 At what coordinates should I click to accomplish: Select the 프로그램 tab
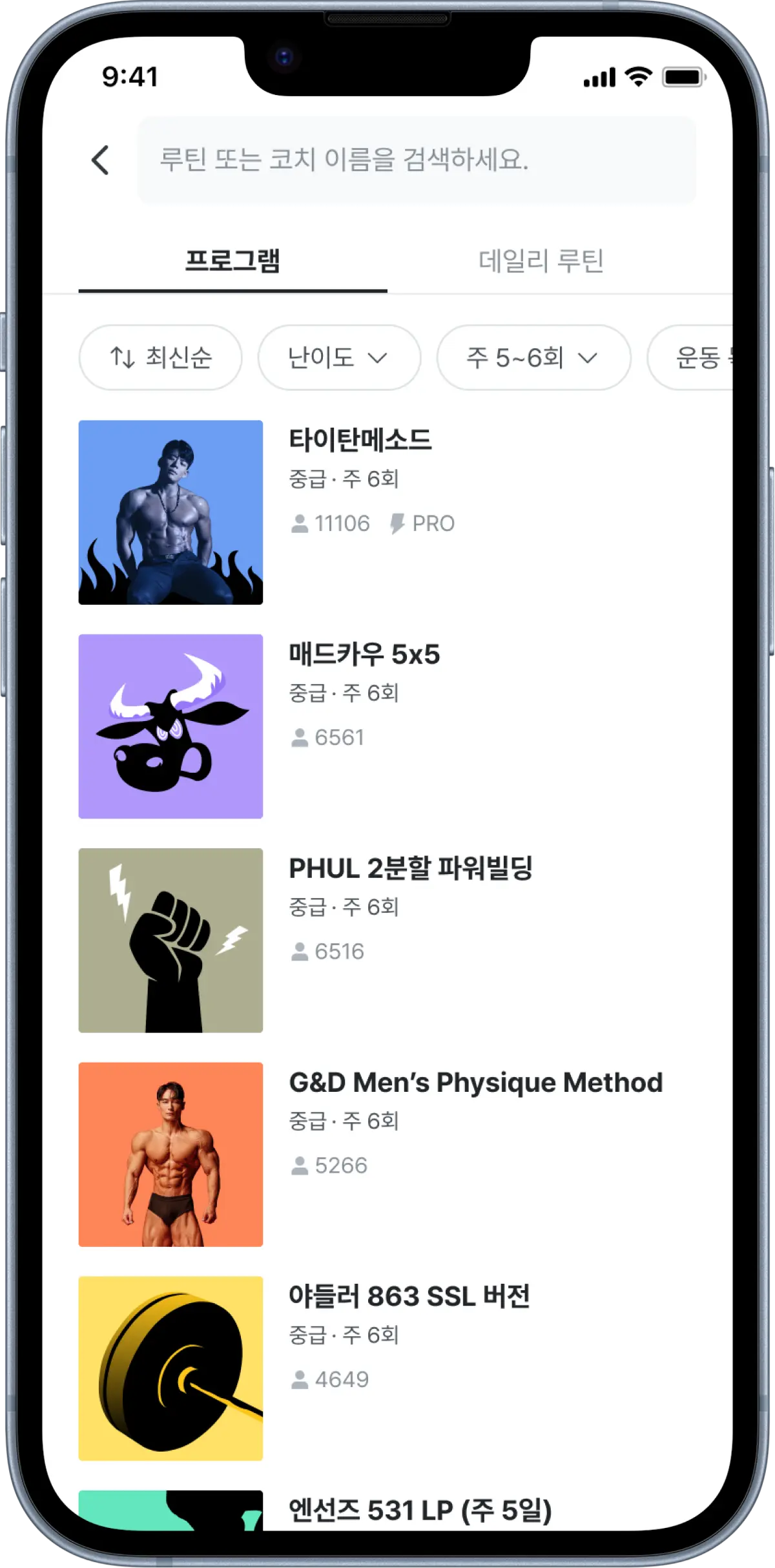coord(232,261)
